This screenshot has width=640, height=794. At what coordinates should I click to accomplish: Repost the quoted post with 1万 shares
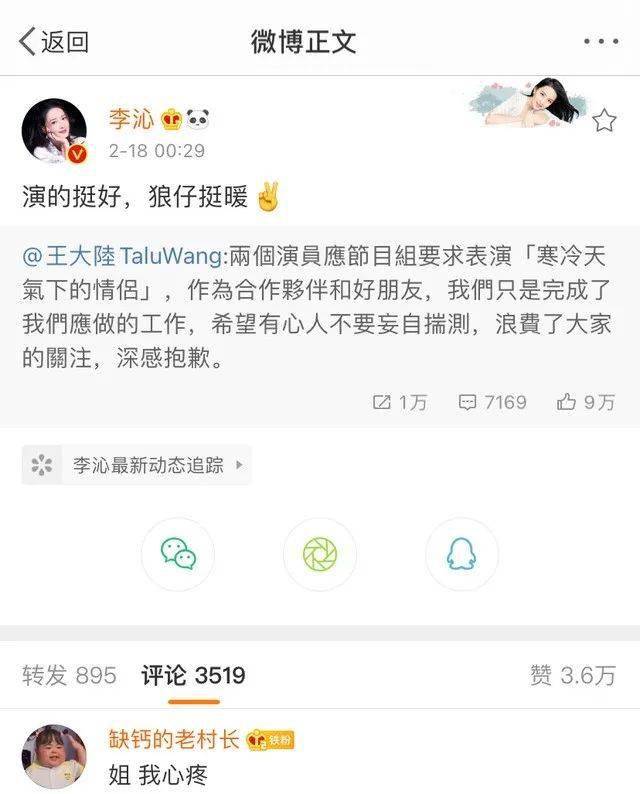tap(399, 402)
